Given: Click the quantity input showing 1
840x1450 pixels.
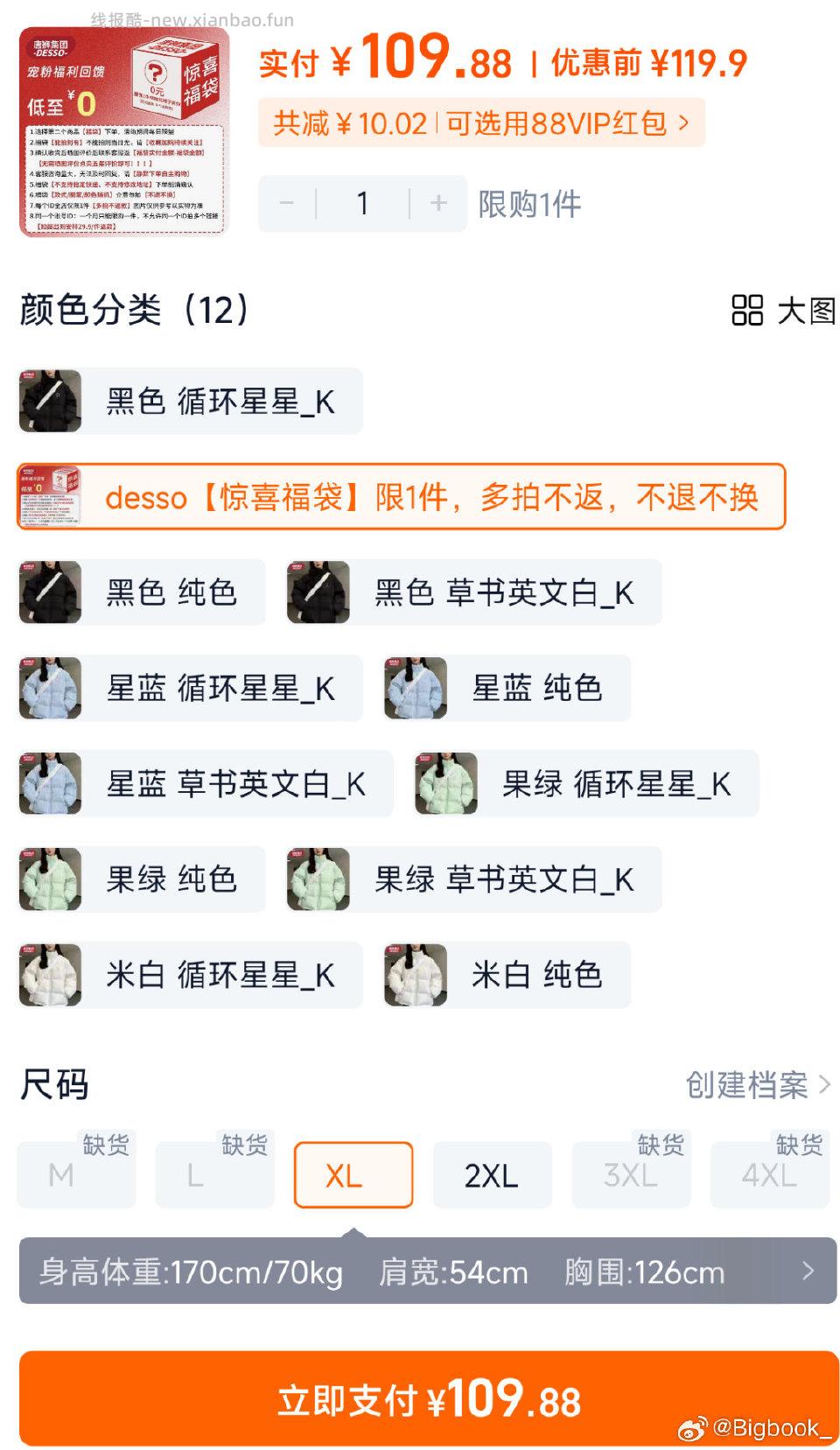Looking at the screenshot, I should click(x=360, y=202).
